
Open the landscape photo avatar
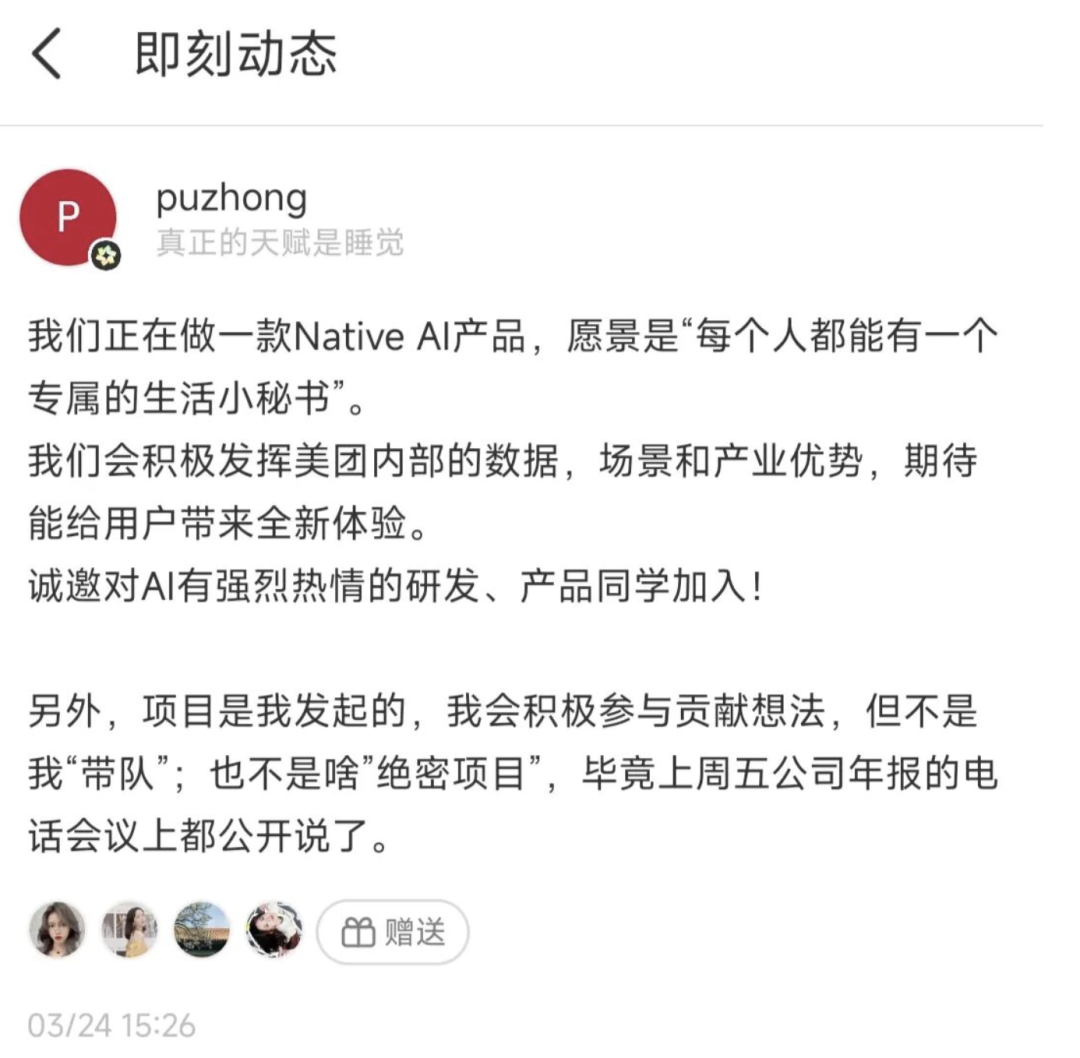(202, 930)
